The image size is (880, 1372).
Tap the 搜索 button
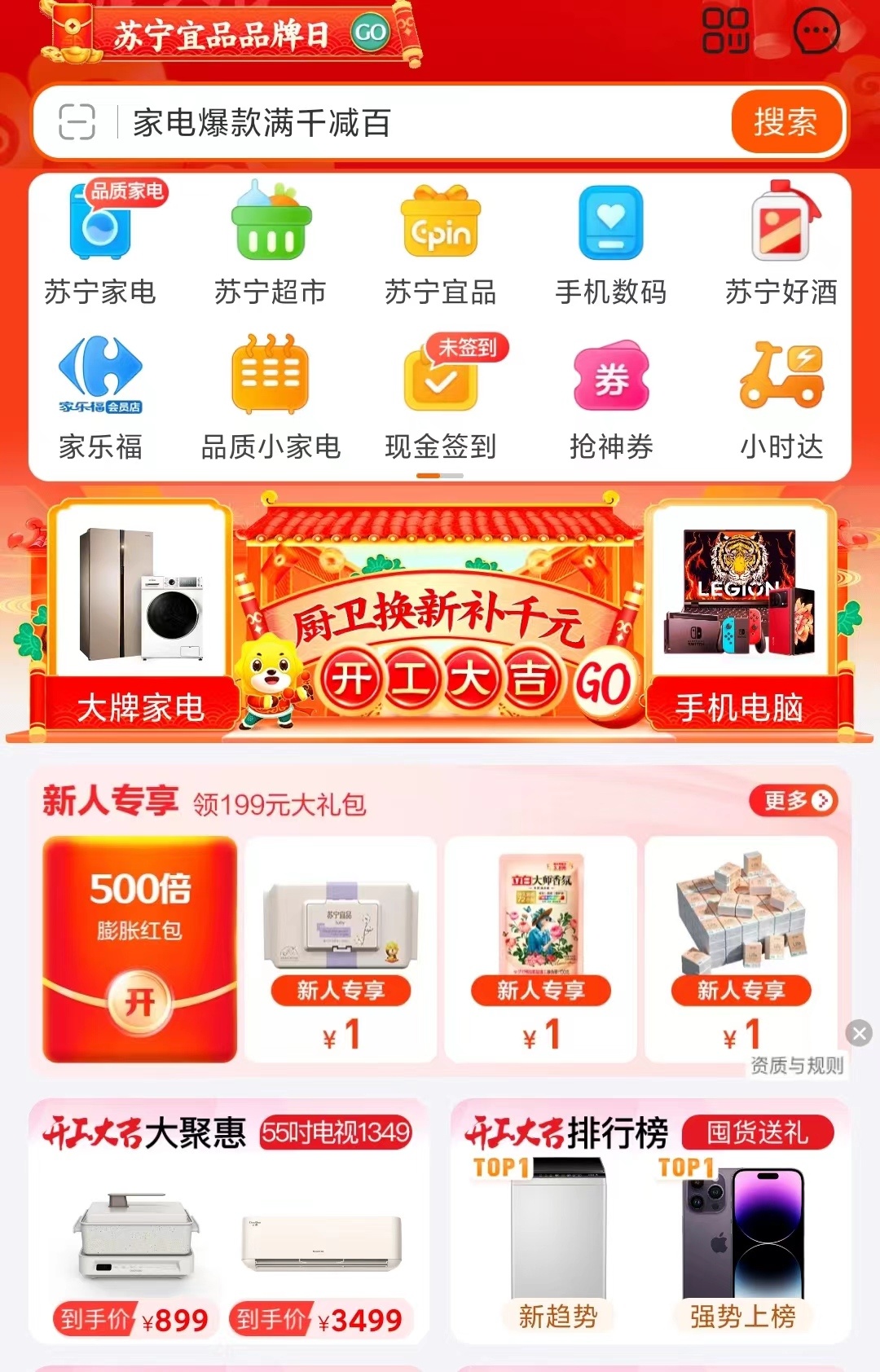pyautogui.click(x=785, y=122)
